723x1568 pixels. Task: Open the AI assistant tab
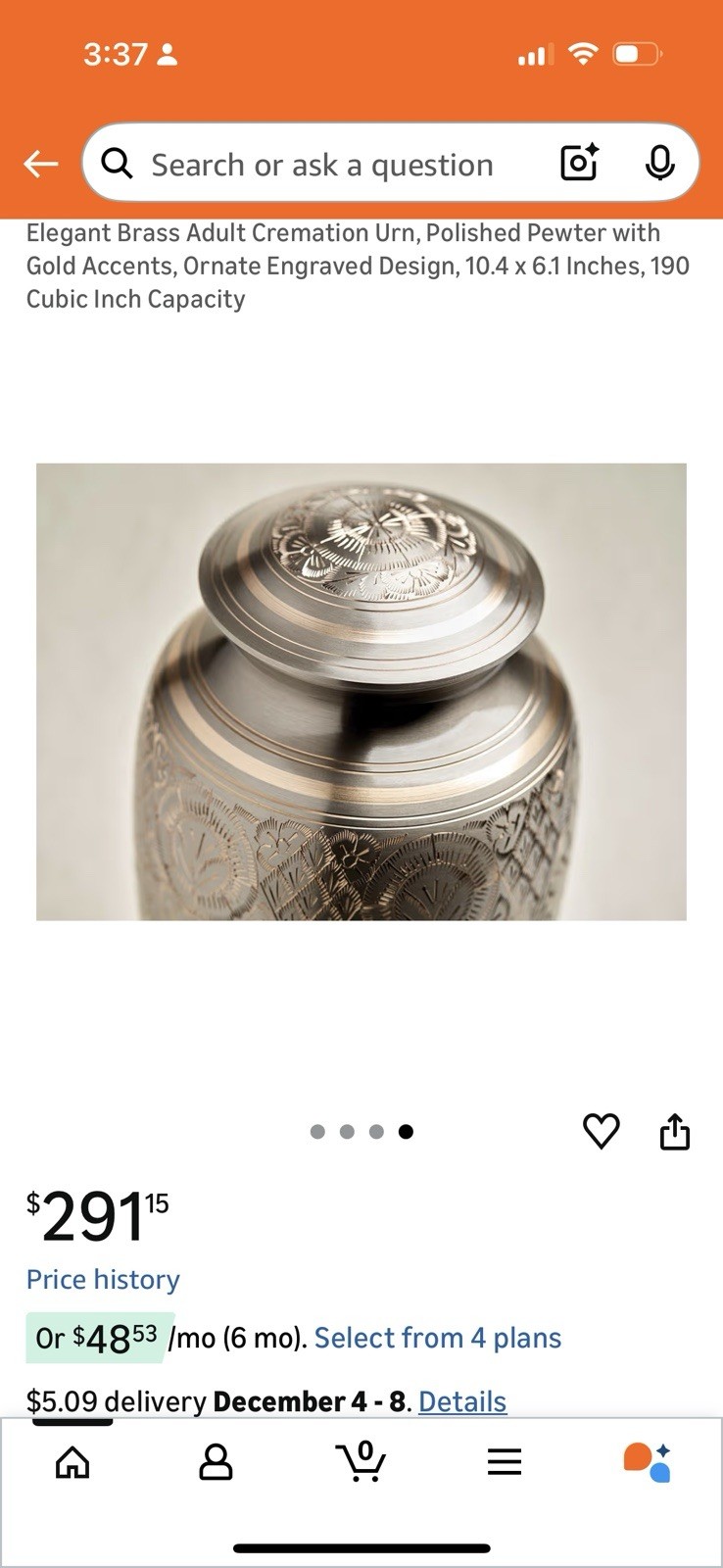[x=648, y=1461]
